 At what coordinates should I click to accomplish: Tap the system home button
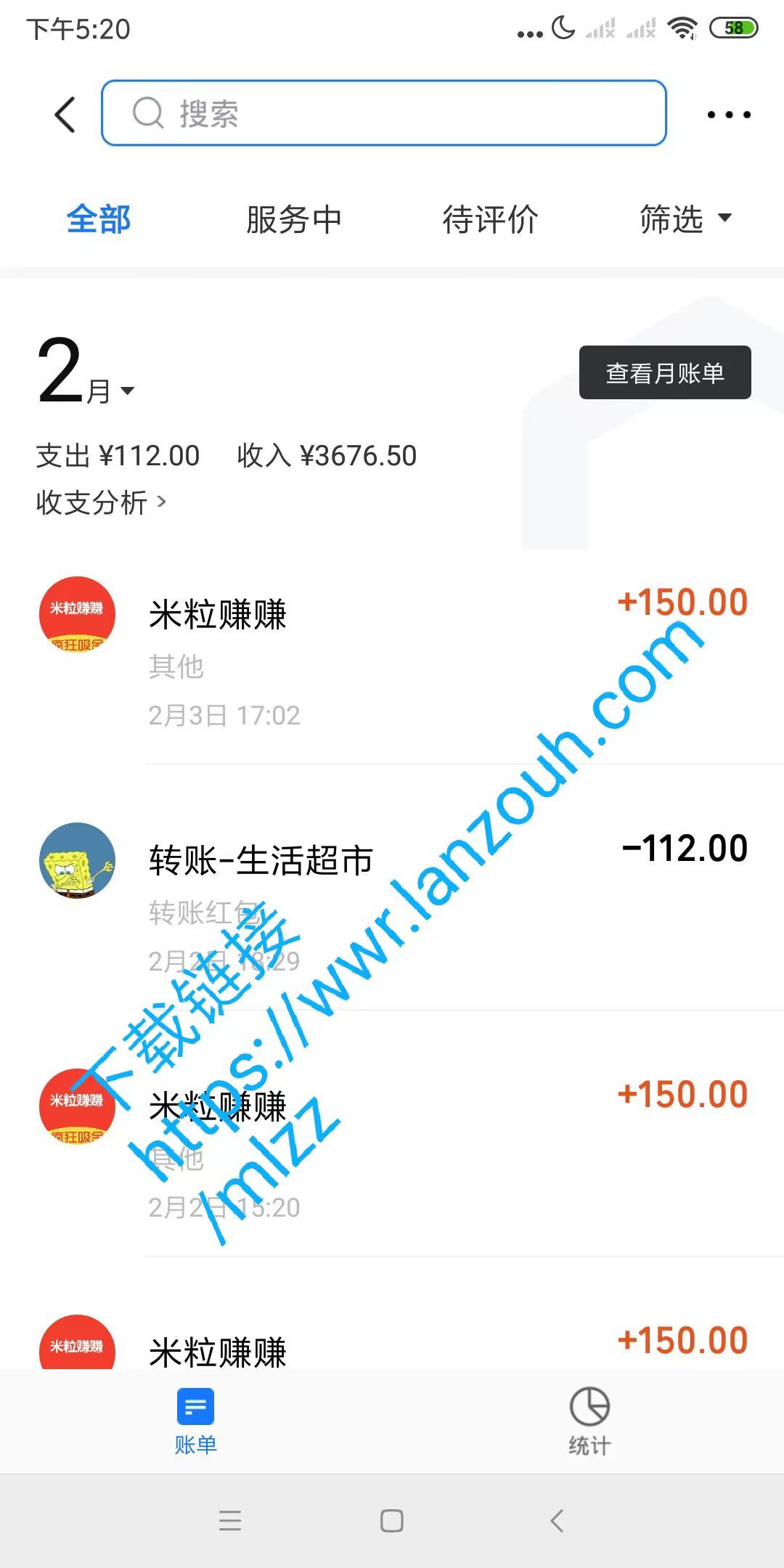[392, 1521]
